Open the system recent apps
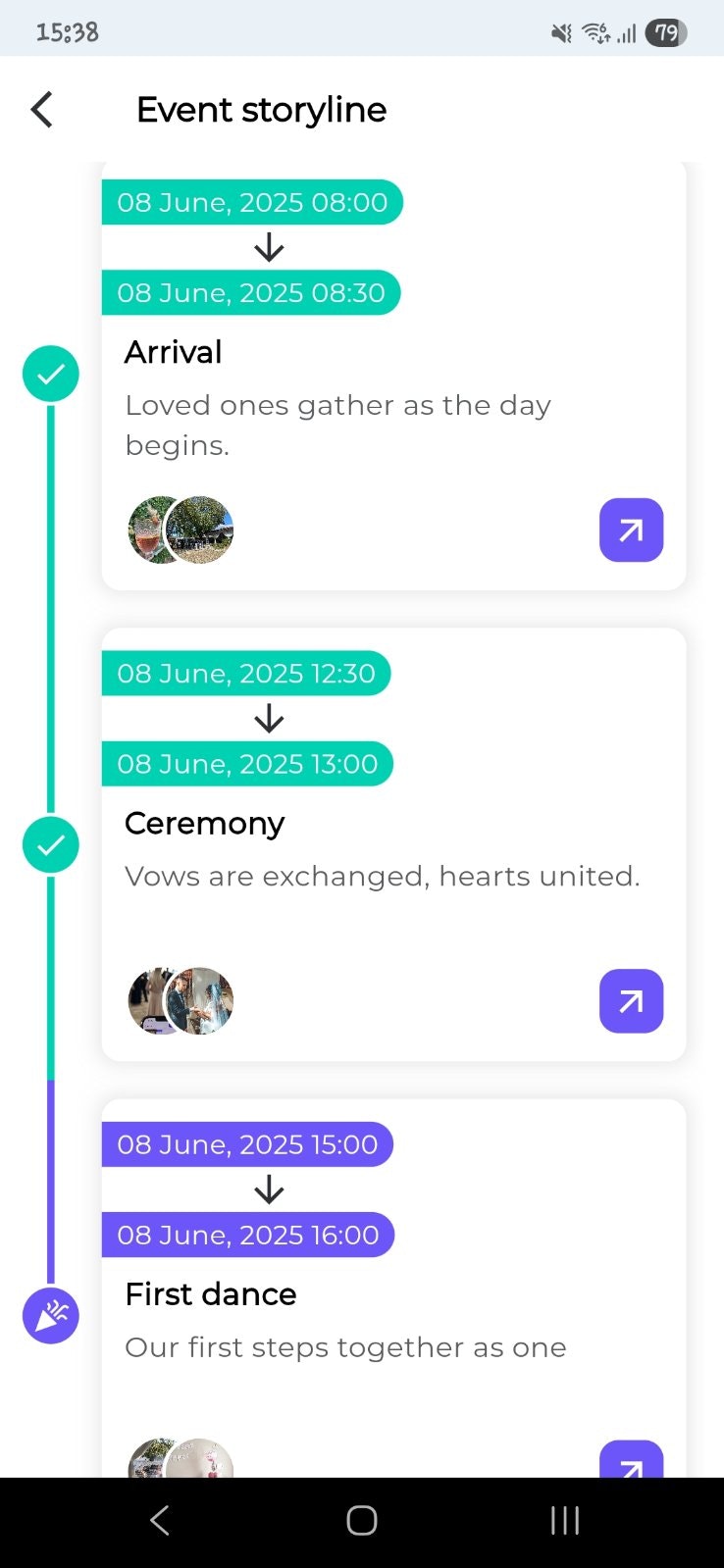This screenshot has height=1568, width=724. pos(564,1521)
